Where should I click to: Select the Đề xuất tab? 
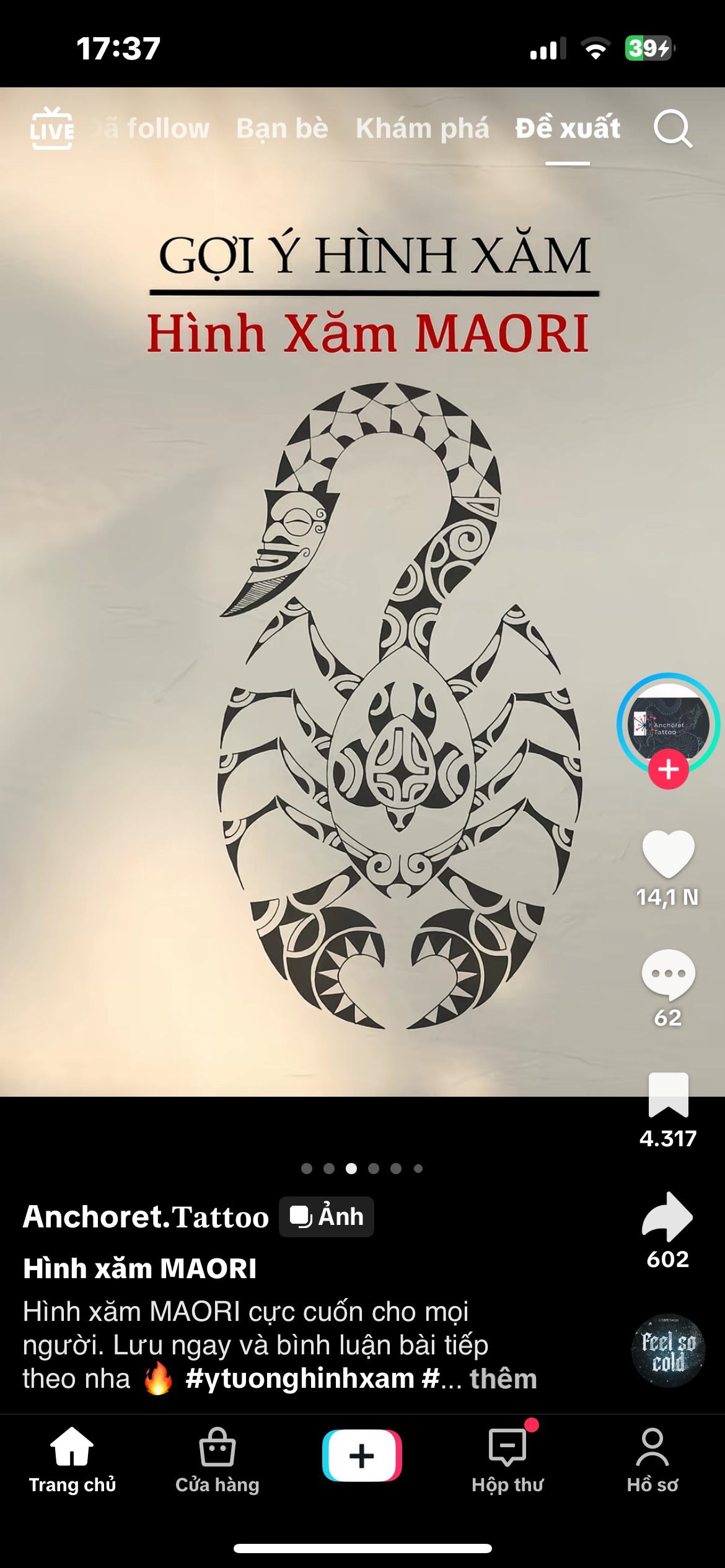coord(568,128)
